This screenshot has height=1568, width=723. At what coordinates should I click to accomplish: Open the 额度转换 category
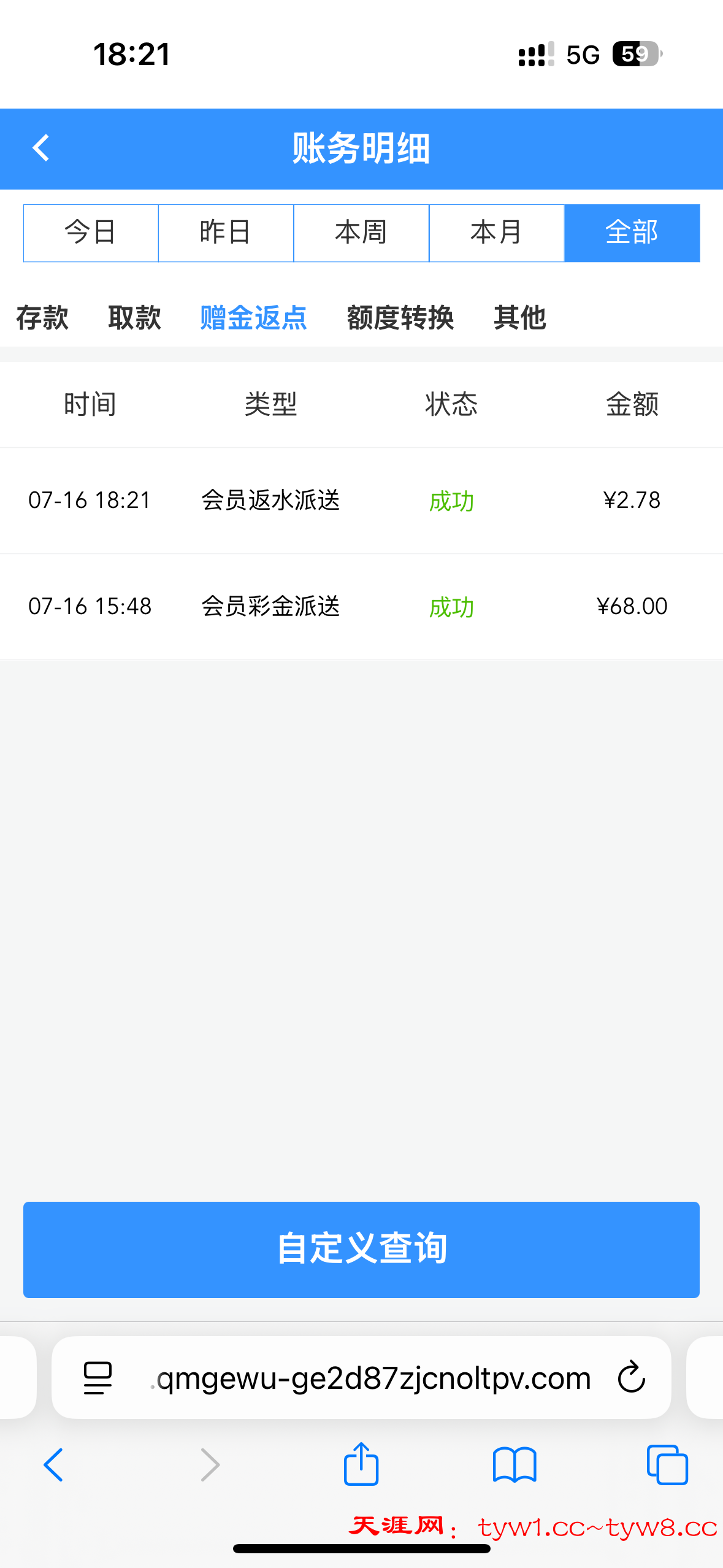click(x=400, y=318)
